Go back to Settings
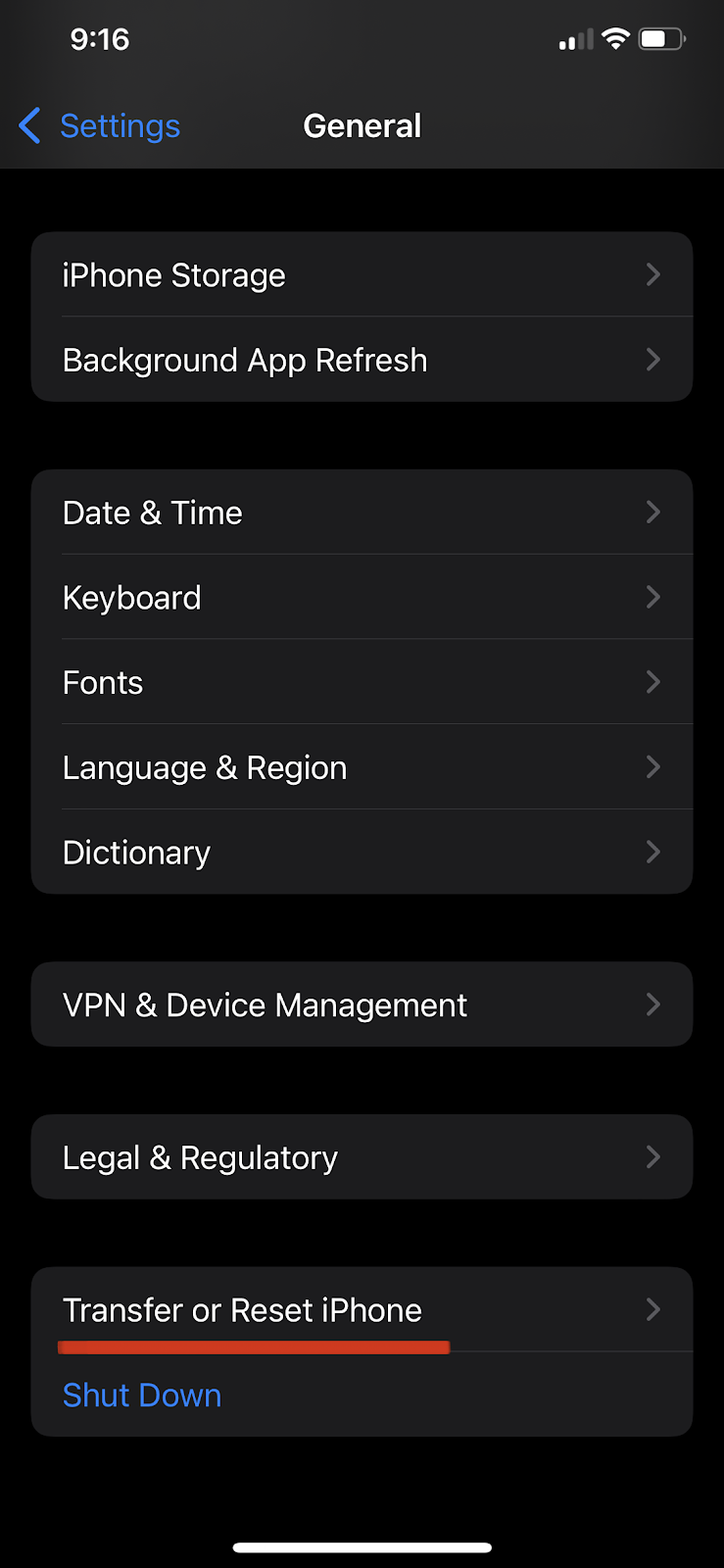 click(100, 126)
